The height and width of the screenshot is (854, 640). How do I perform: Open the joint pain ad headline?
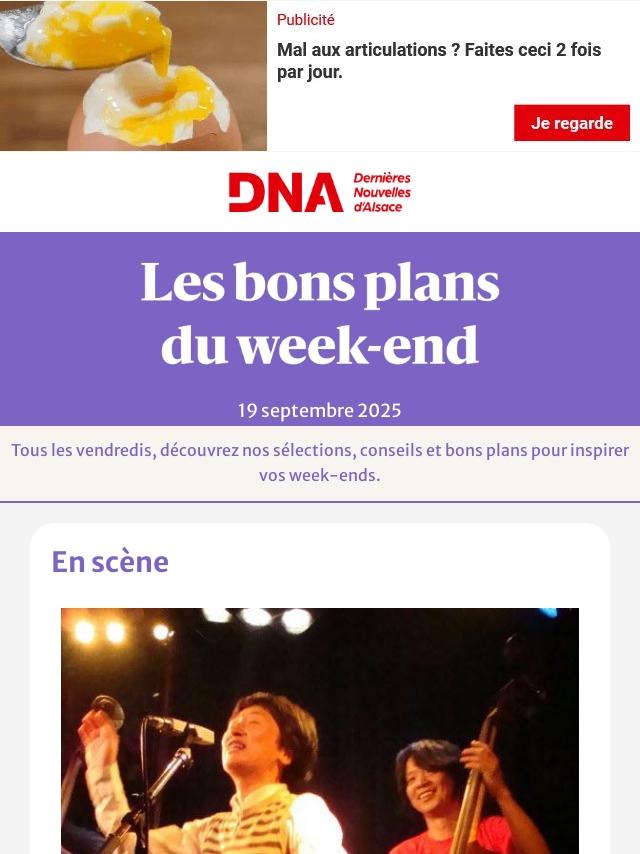(x=438, y=61)
